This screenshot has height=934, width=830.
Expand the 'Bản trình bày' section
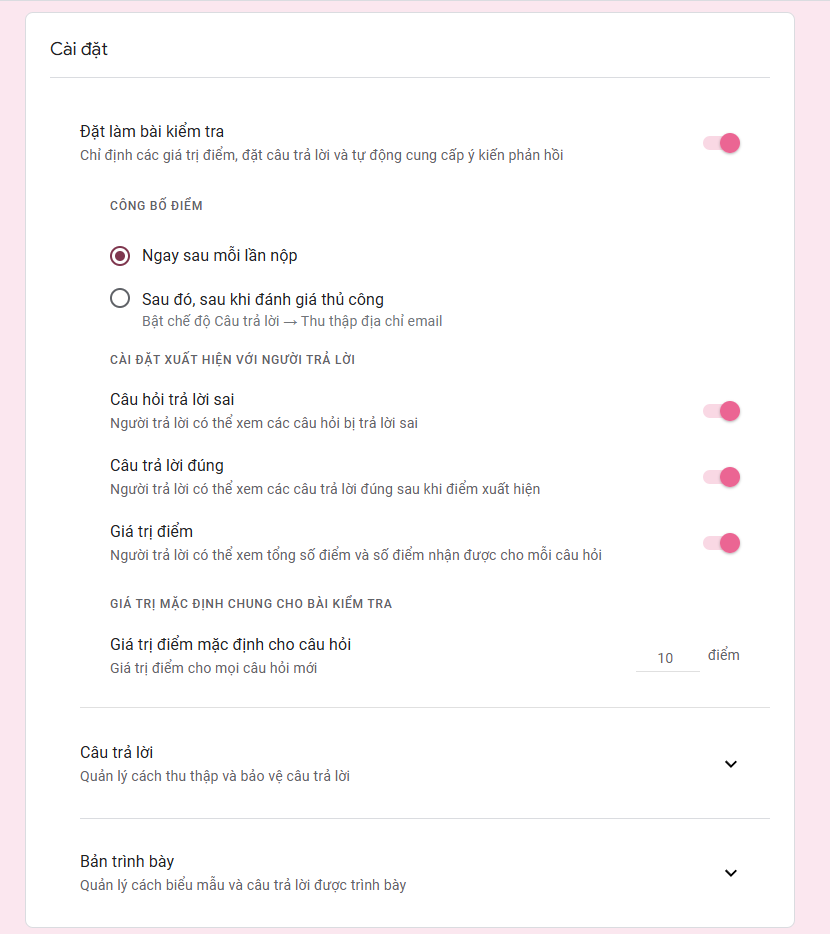[730, 873]
